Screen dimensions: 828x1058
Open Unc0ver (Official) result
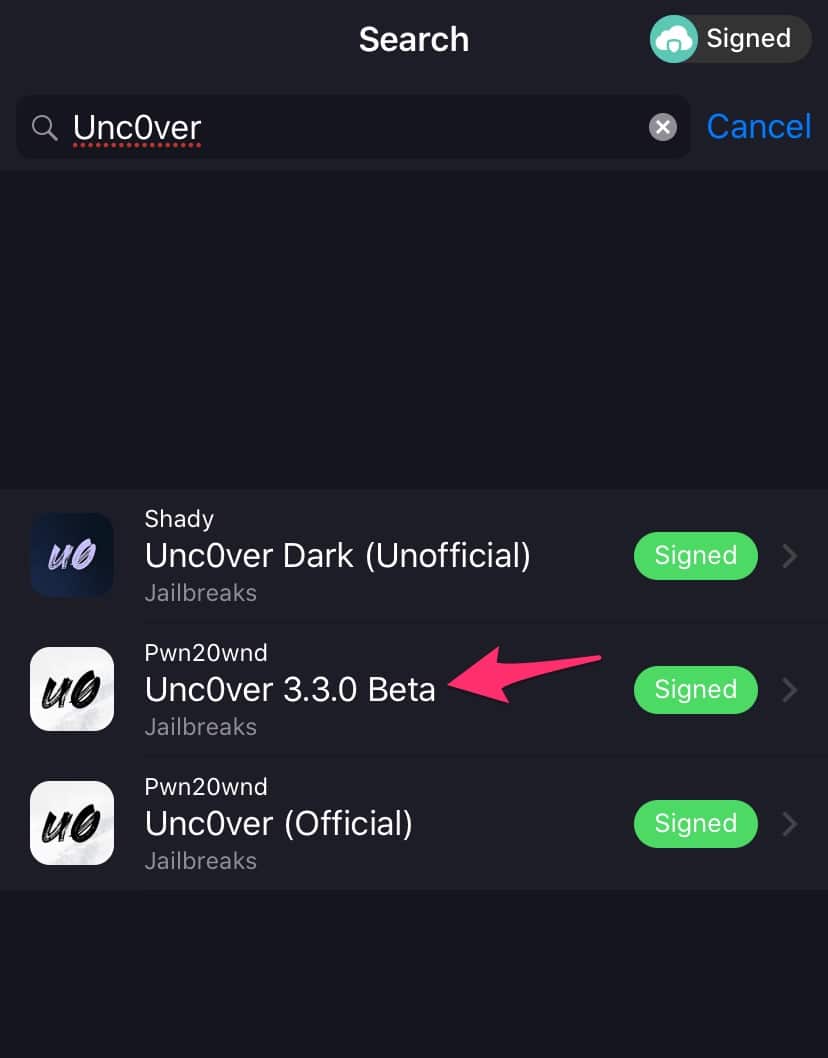(x=279, y=823)
